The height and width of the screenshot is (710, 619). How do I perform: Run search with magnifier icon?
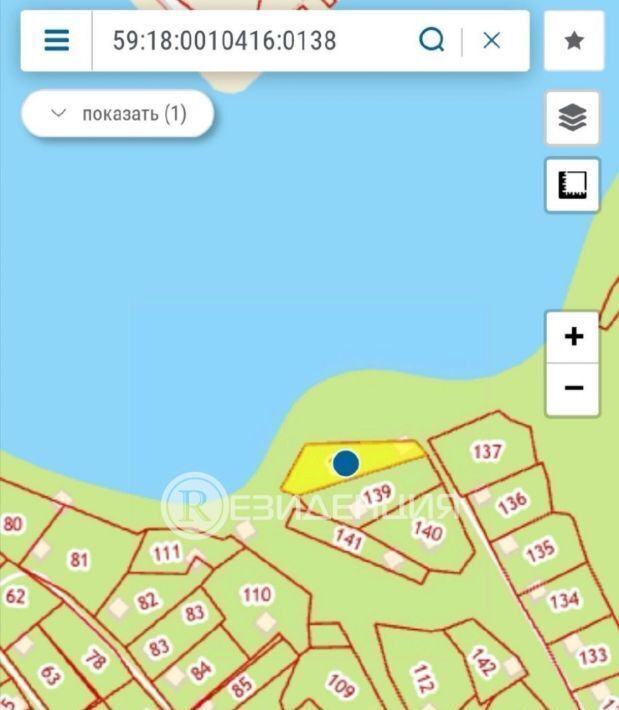pyautogui.click(x=431, y=40)
